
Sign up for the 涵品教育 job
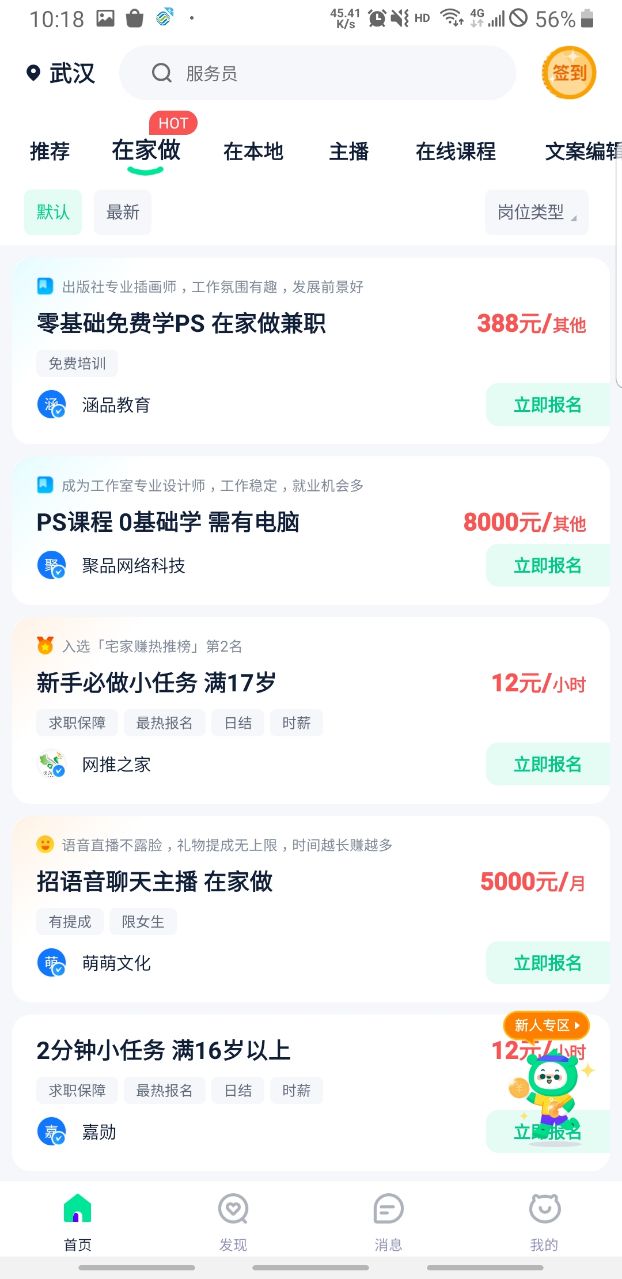[x=547, y=405]
